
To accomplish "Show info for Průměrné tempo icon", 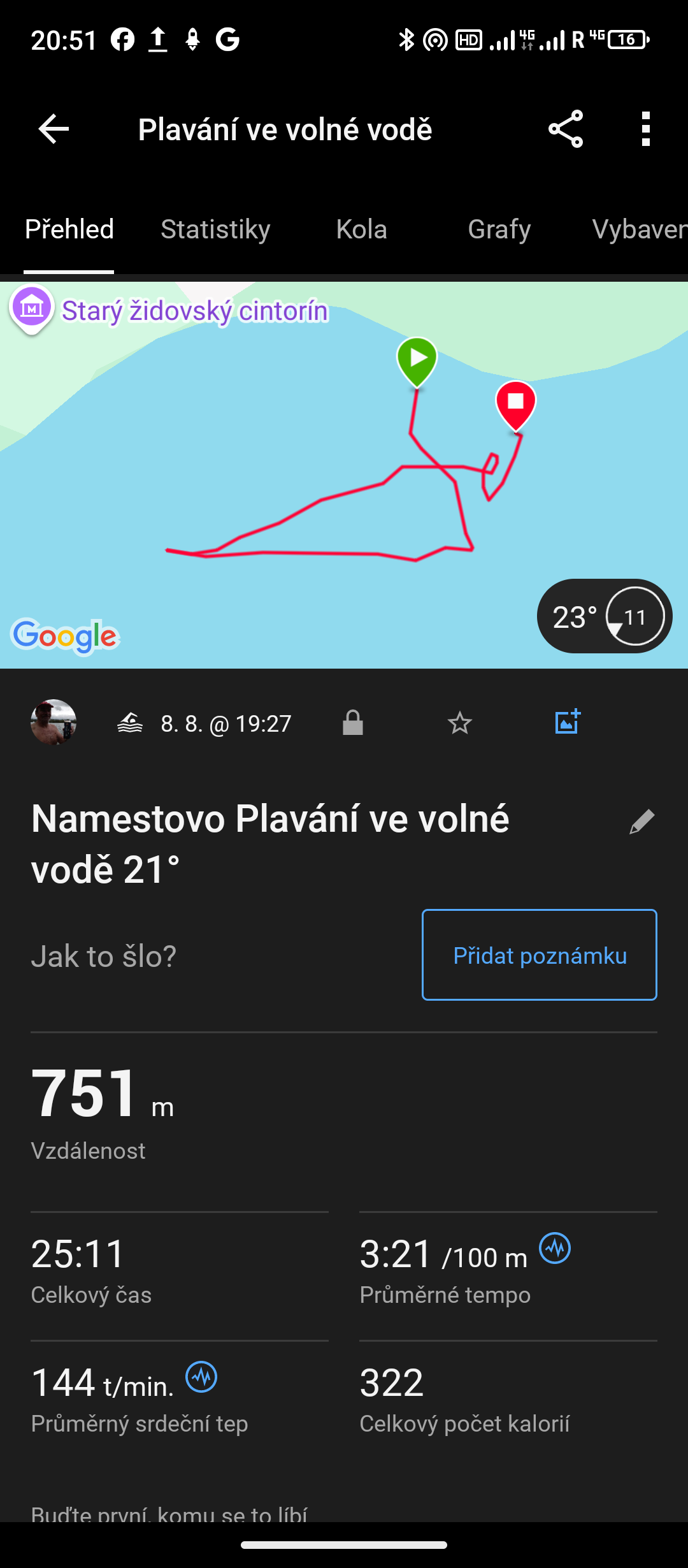I will [555, 1248].
